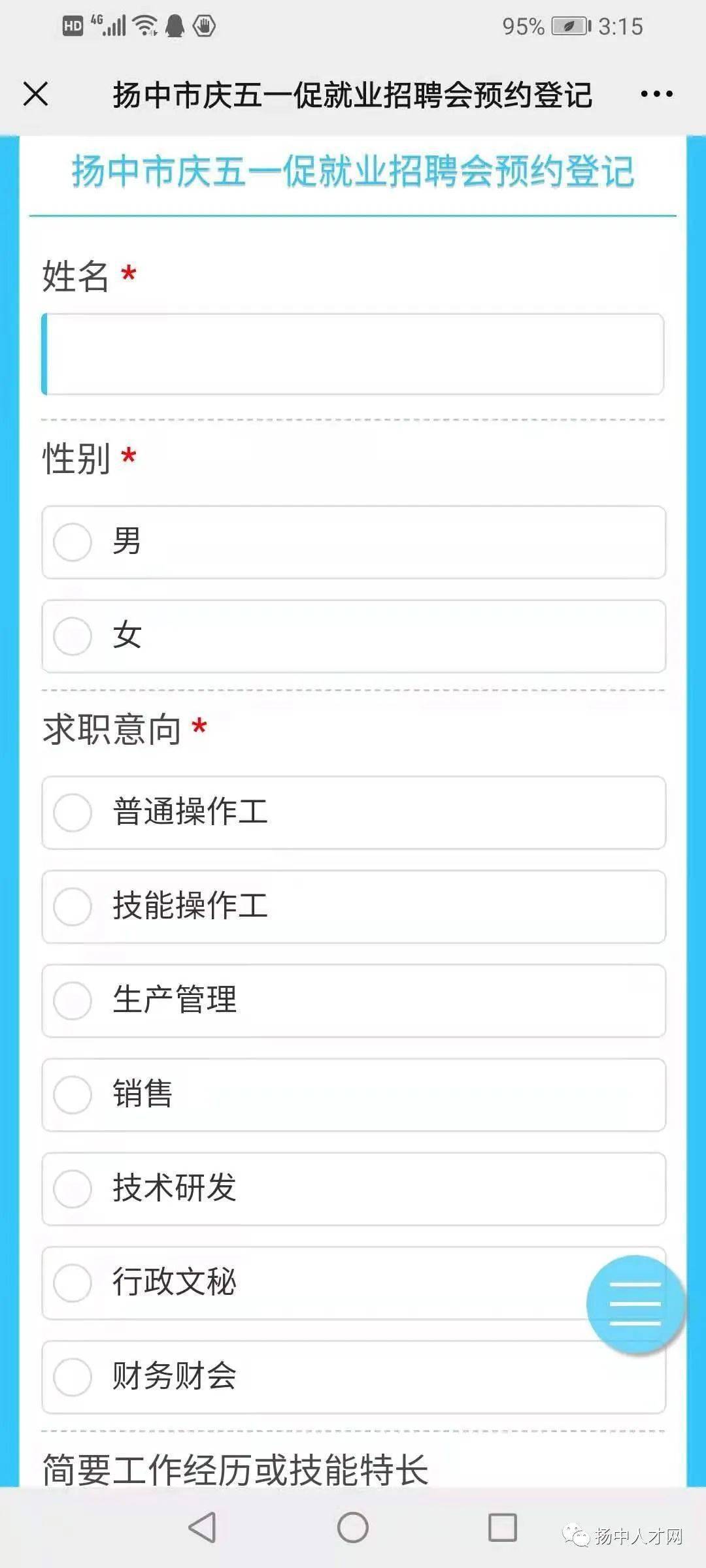Tap the 姓名 name input field
Viewport: 706px width, 1568px height.
(353, 353)
